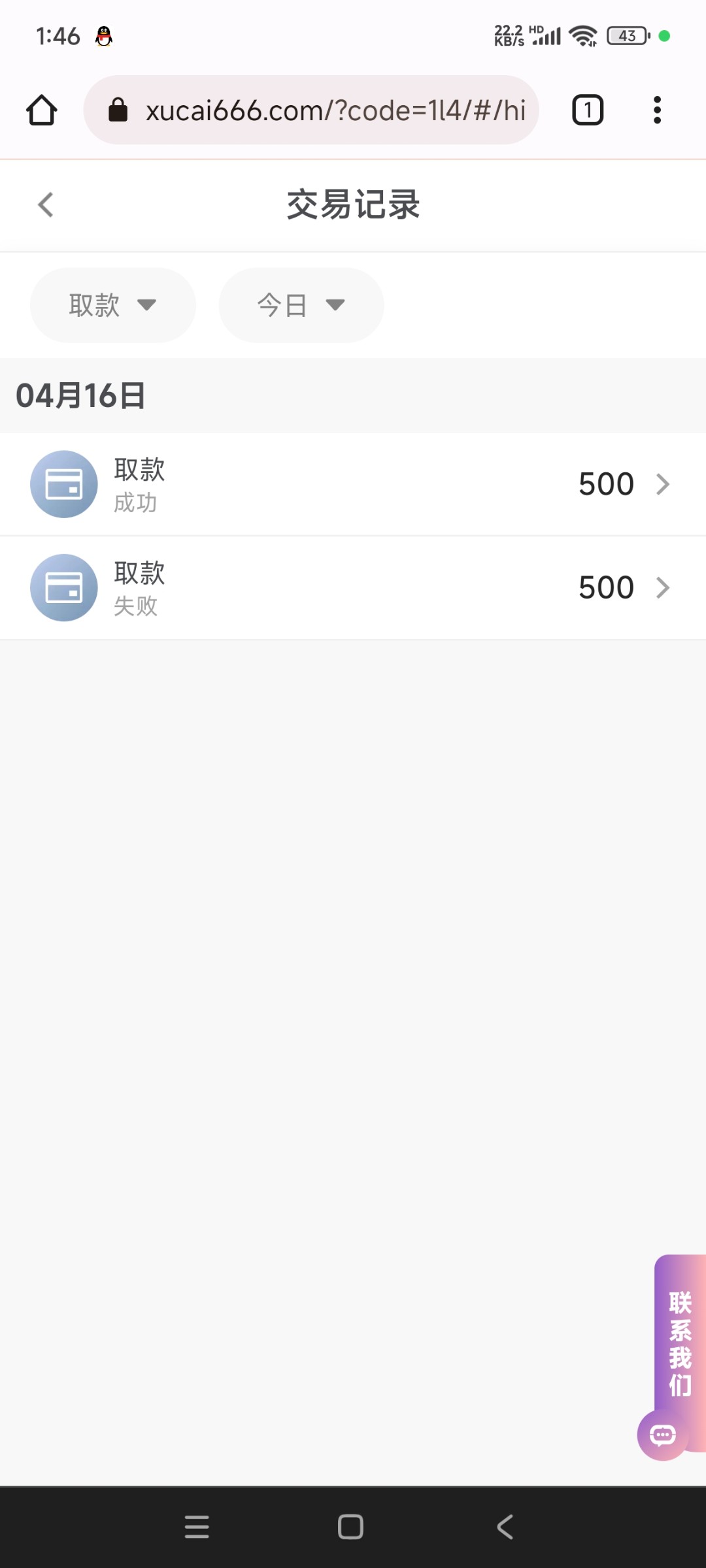
Task: Open the browser tab switcher
Action: pyautogui.click(x=588, y=110)
